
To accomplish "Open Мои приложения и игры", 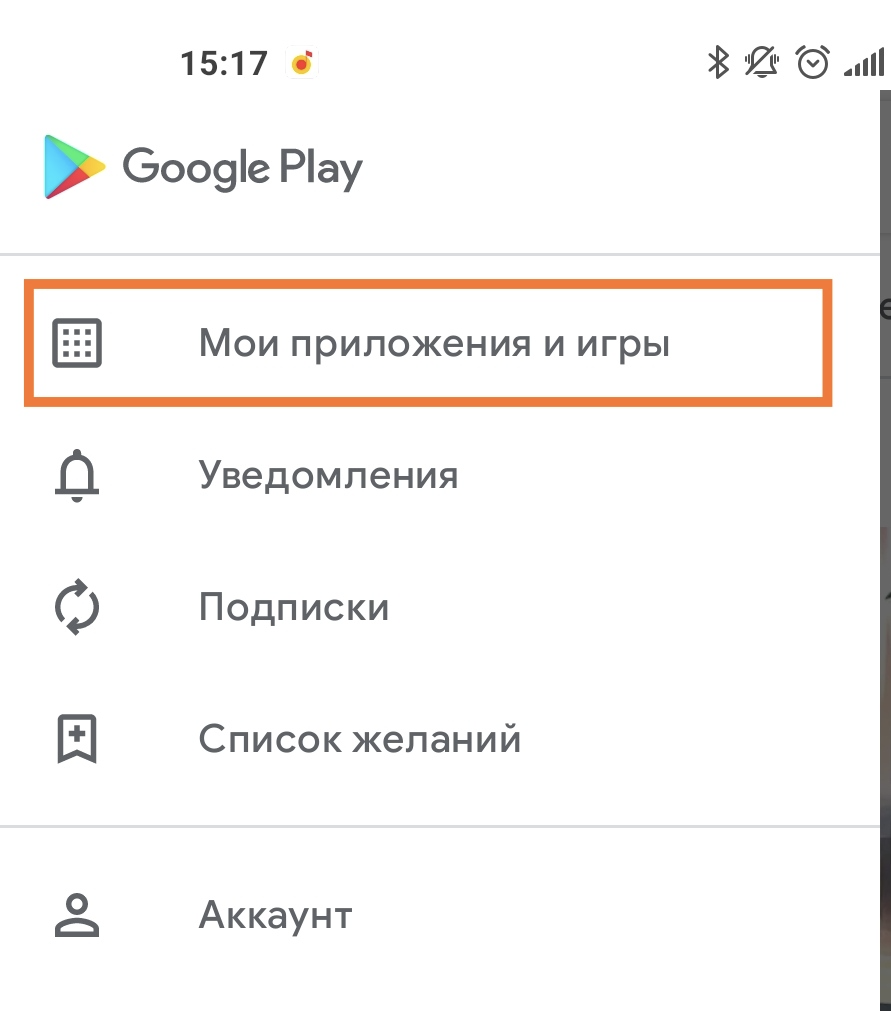I will pos(434,344).
